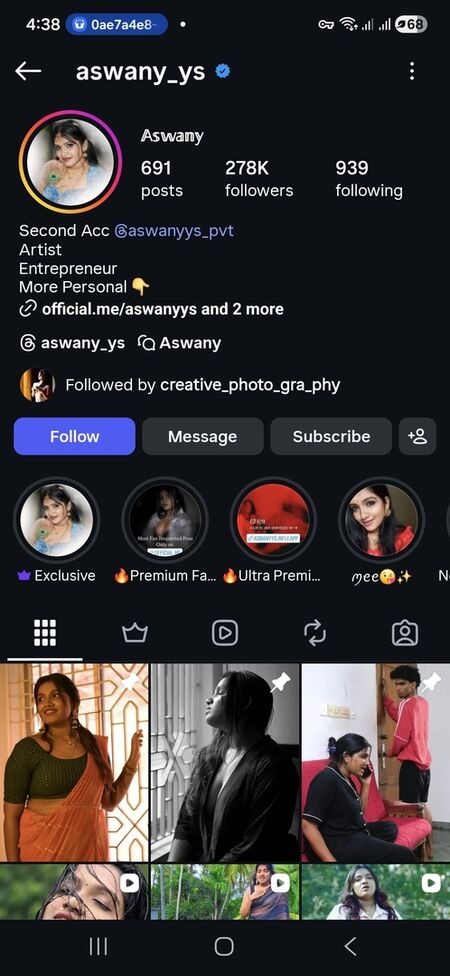The width and height of the screenshot is (450, 976).
Task: Open suggested accounts via add-person icon
Action: click(x=418, y=436)
